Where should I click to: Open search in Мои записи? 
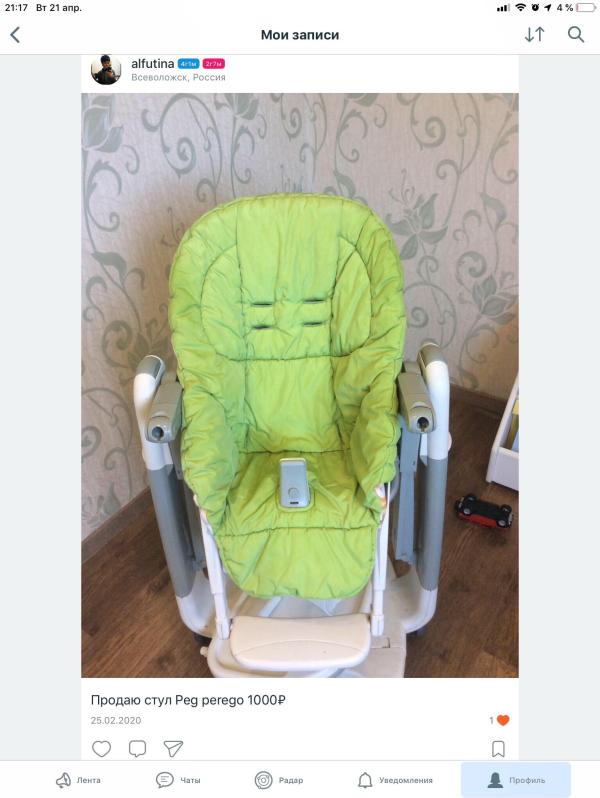tap(576, 34)
